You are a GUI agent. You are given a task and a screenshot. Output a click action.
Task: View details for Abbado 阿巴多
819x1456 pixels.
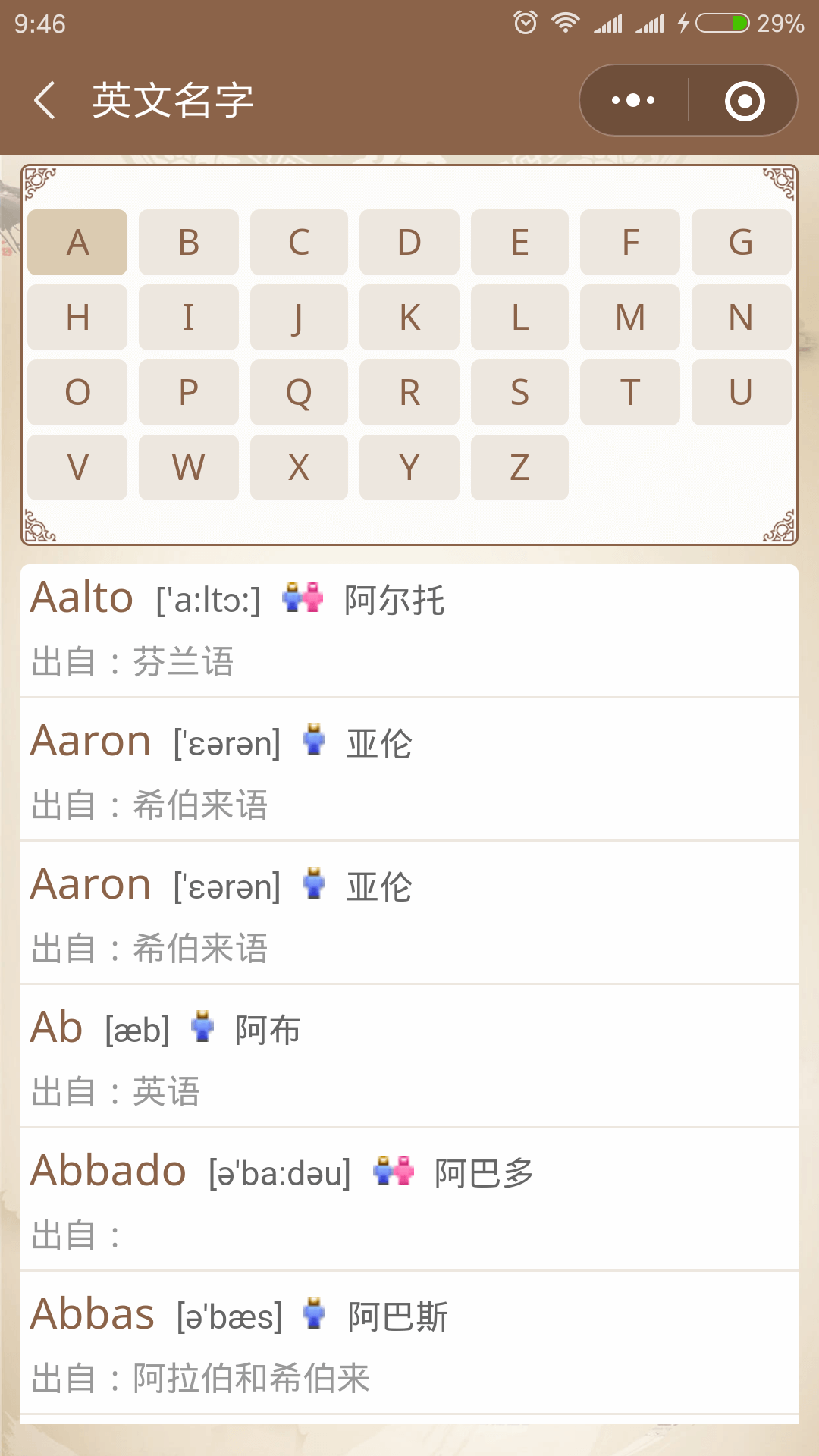click(409, 1200)
